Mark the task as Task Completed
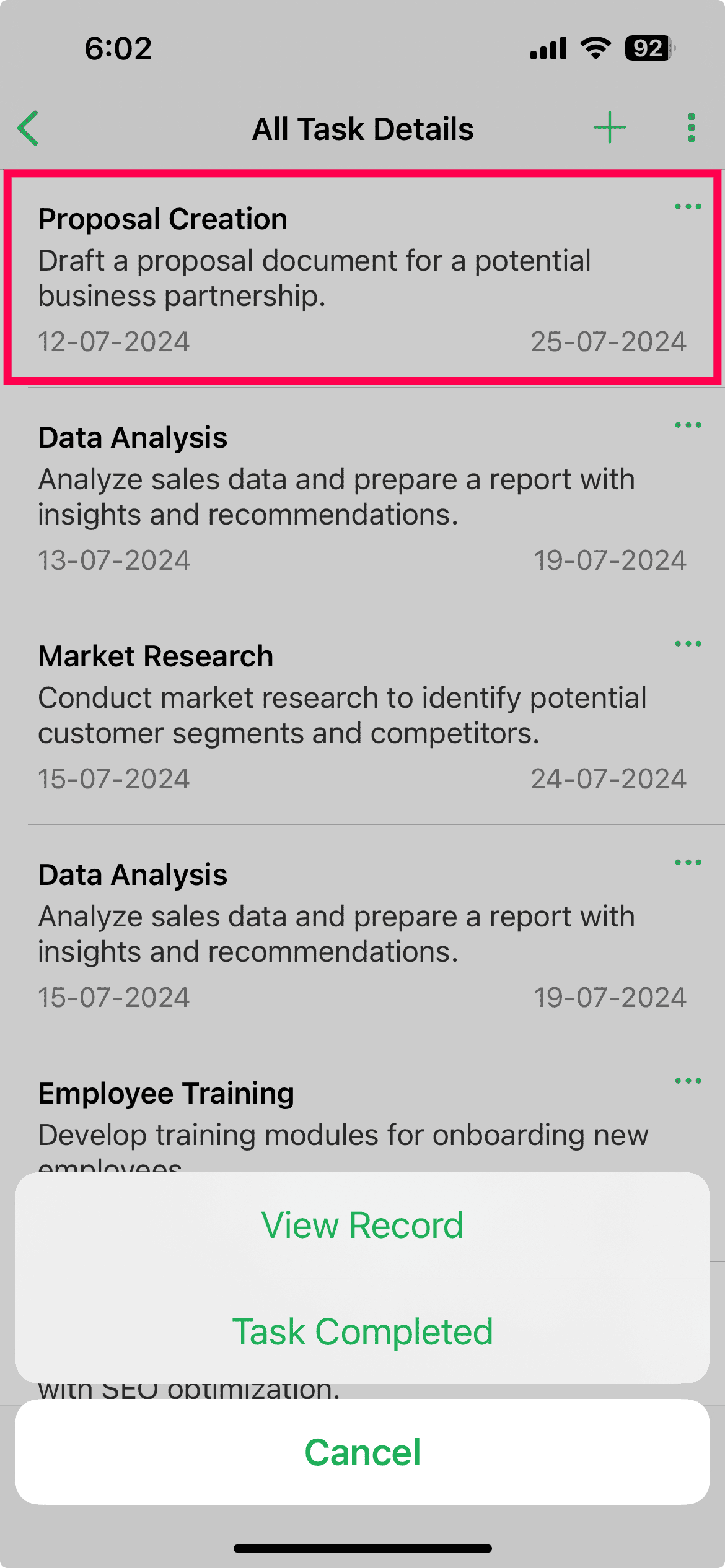725x1568 pixels. 362,1331
